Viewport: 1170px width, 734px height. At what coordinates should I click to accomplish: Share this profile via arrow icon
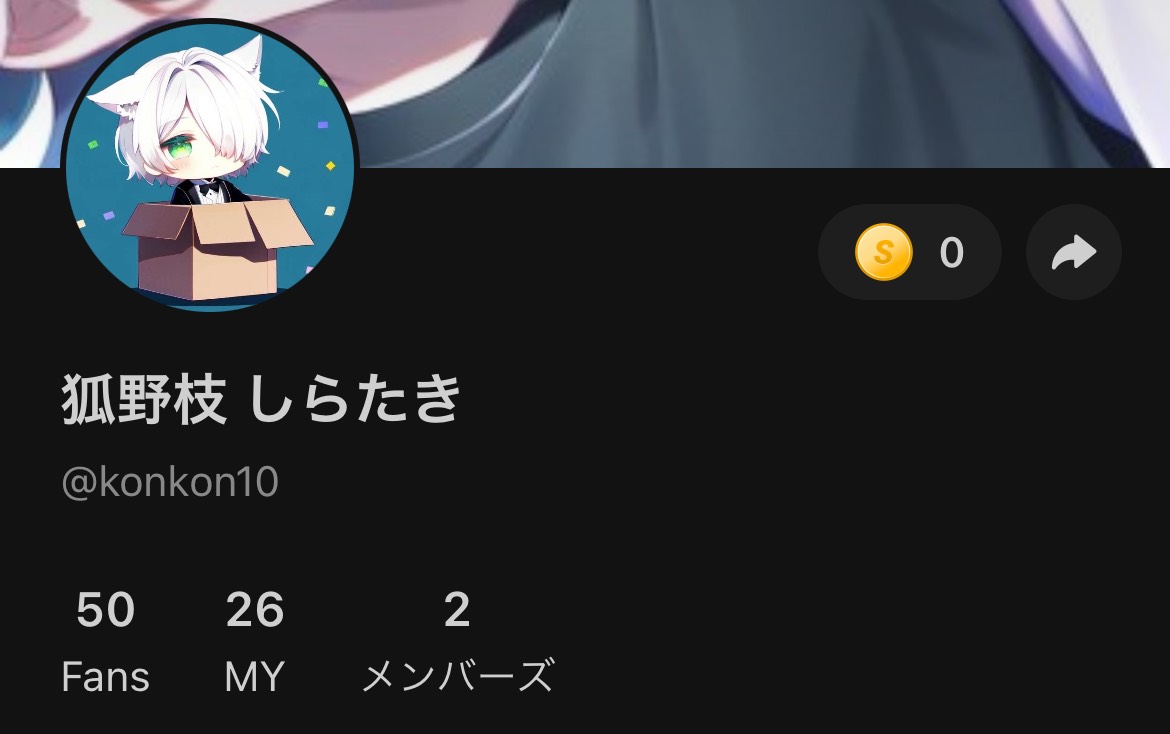pyautogui.click(x=1073, y=252)
